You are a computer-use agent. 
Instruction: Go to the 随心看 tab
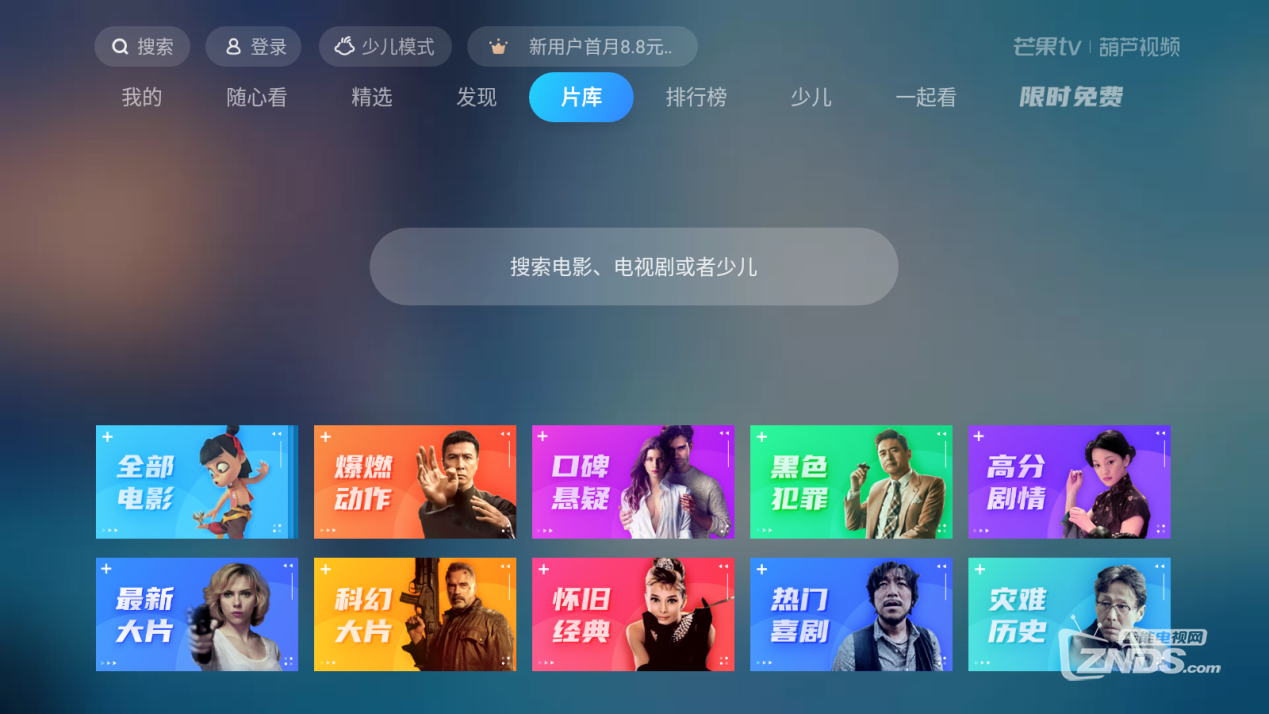[256, 97]
